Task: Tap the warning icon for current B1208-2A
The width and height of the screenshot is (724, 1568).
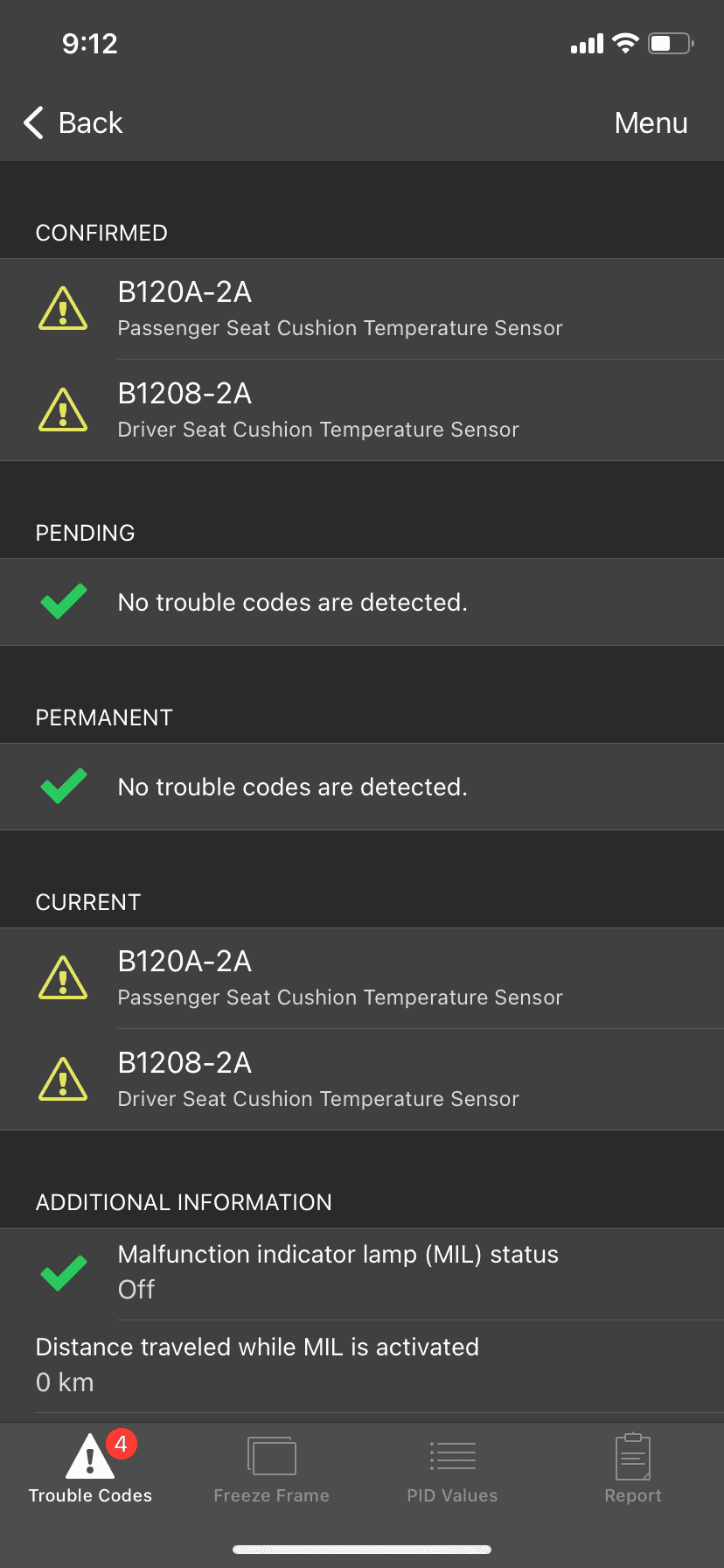Action: pyautogui.click(x=62, y=1078)
